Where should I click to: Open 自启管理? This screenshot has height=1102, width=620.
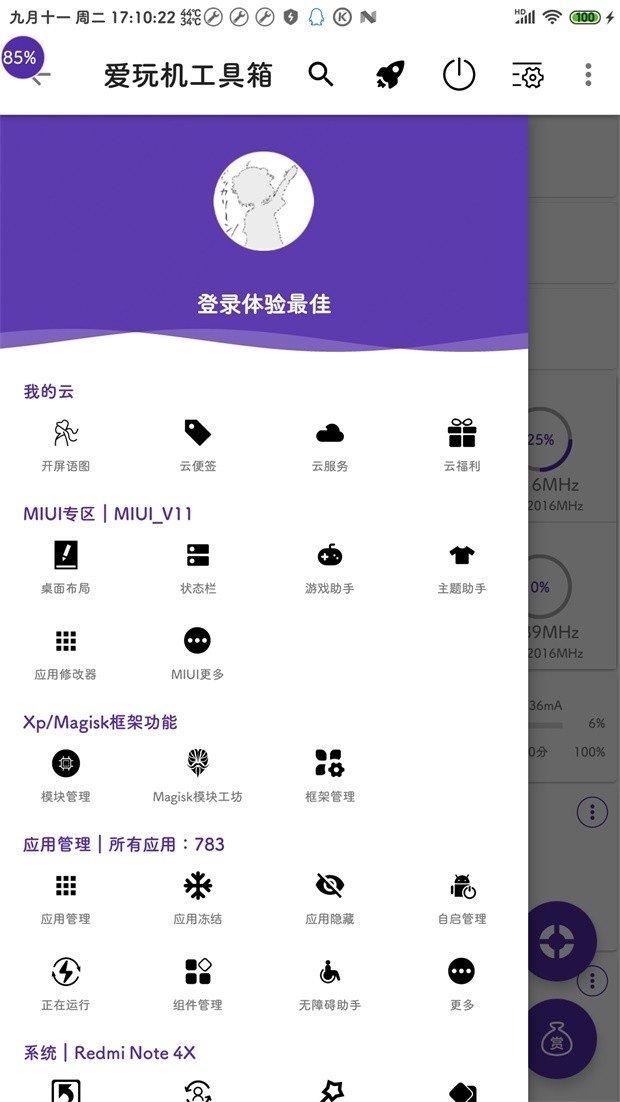pyautogui.click(x=462, y=896)
